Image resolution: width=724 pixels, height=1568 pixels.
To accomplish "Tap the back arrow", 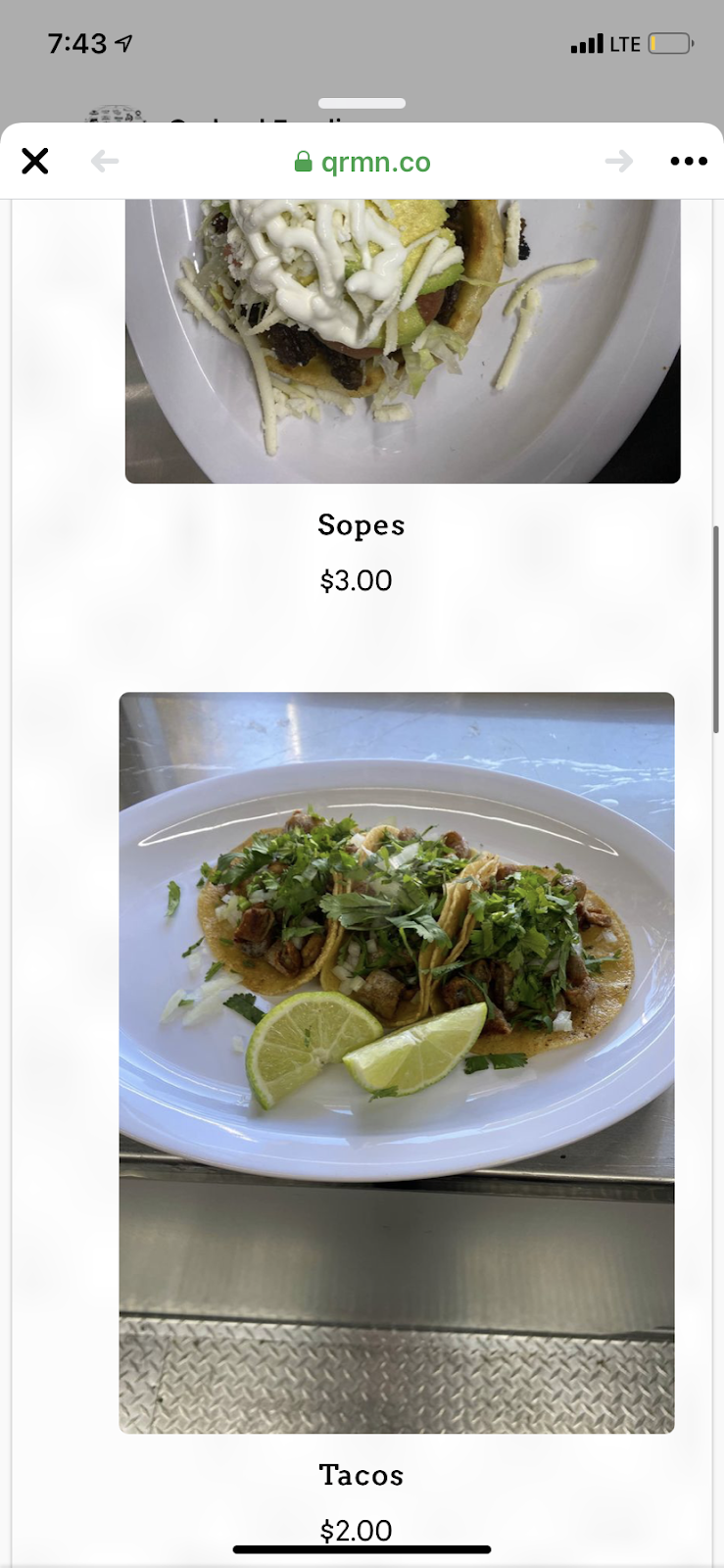I will (105, 161).
